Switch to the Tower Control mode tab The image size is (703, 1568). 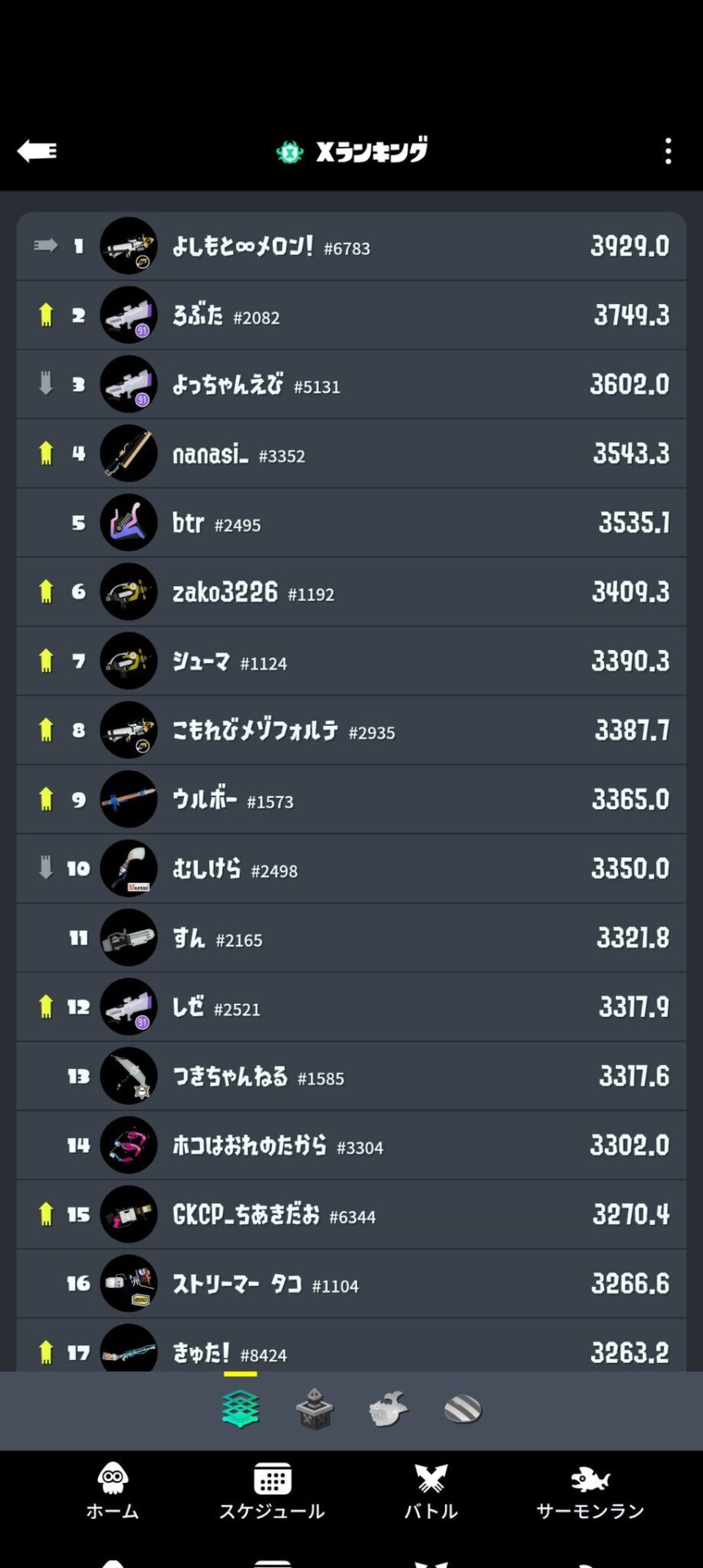(x=314, y=1409)
